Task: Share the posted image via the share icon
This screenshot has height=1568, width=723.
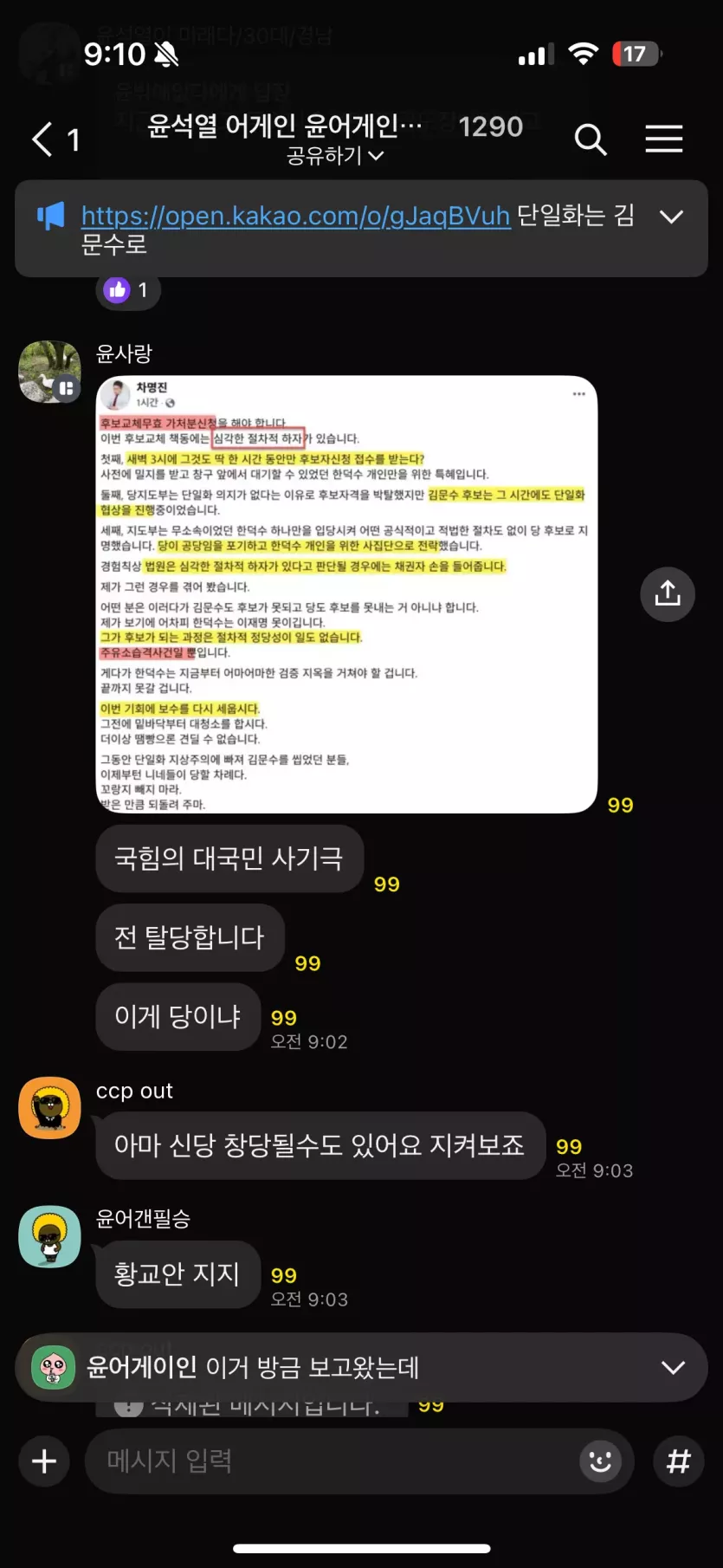Action: 667,594
